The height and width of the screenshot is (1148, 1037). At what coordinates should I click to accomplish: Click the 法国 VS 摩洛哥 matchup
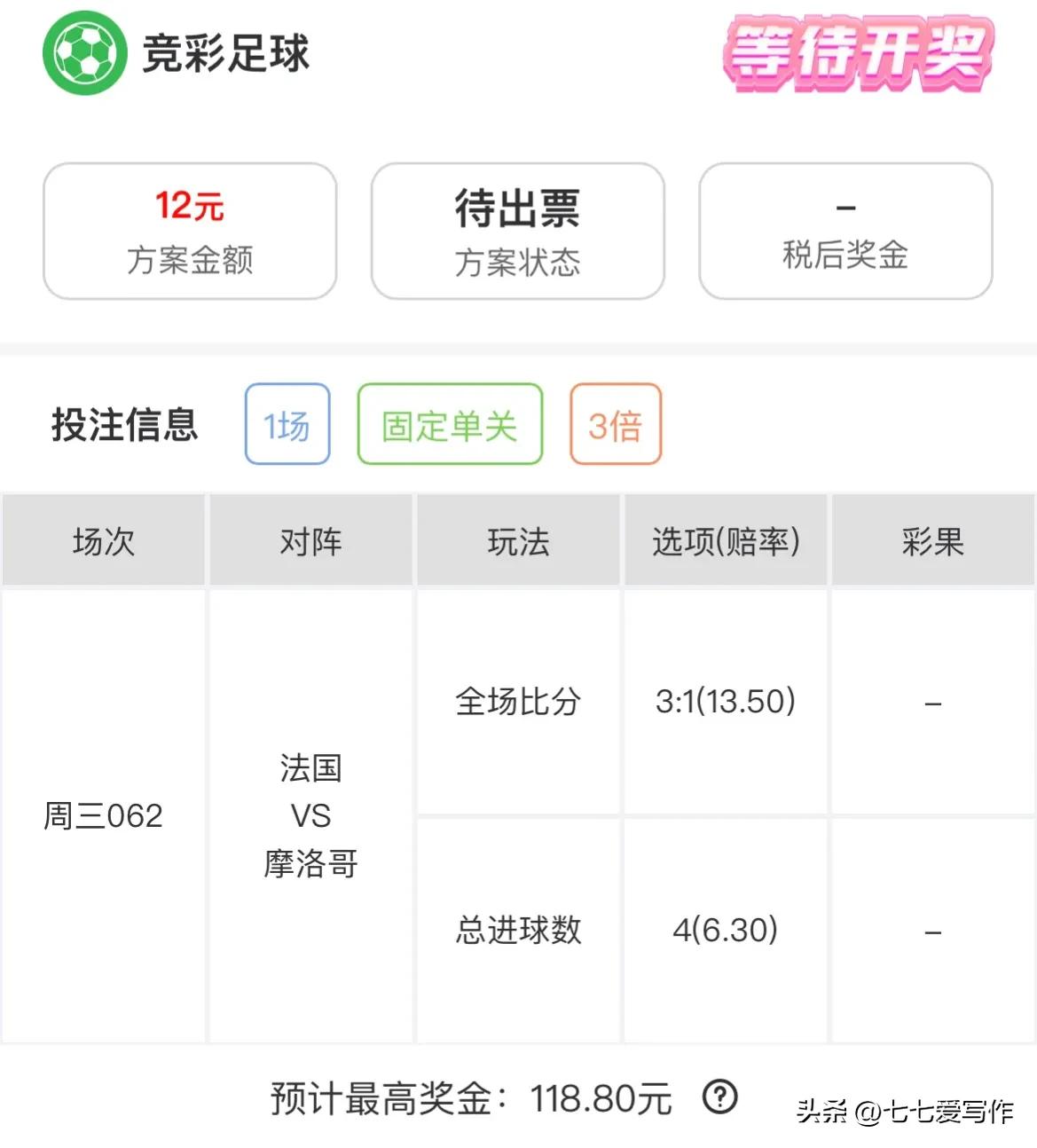pyautogui.click(x=312, y=815)
